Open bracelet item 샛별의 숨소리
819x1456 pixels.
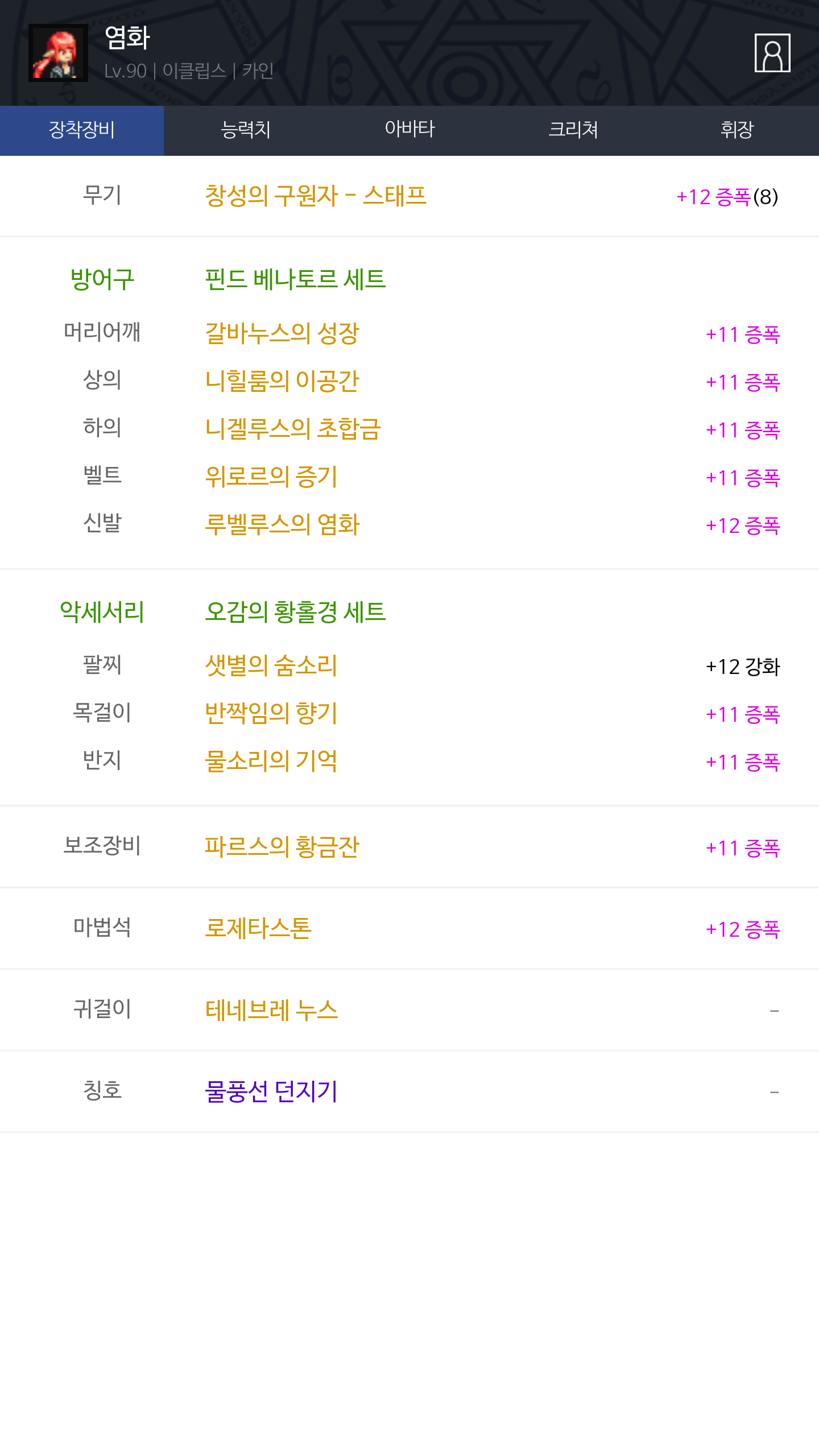(x=271, y=665)
